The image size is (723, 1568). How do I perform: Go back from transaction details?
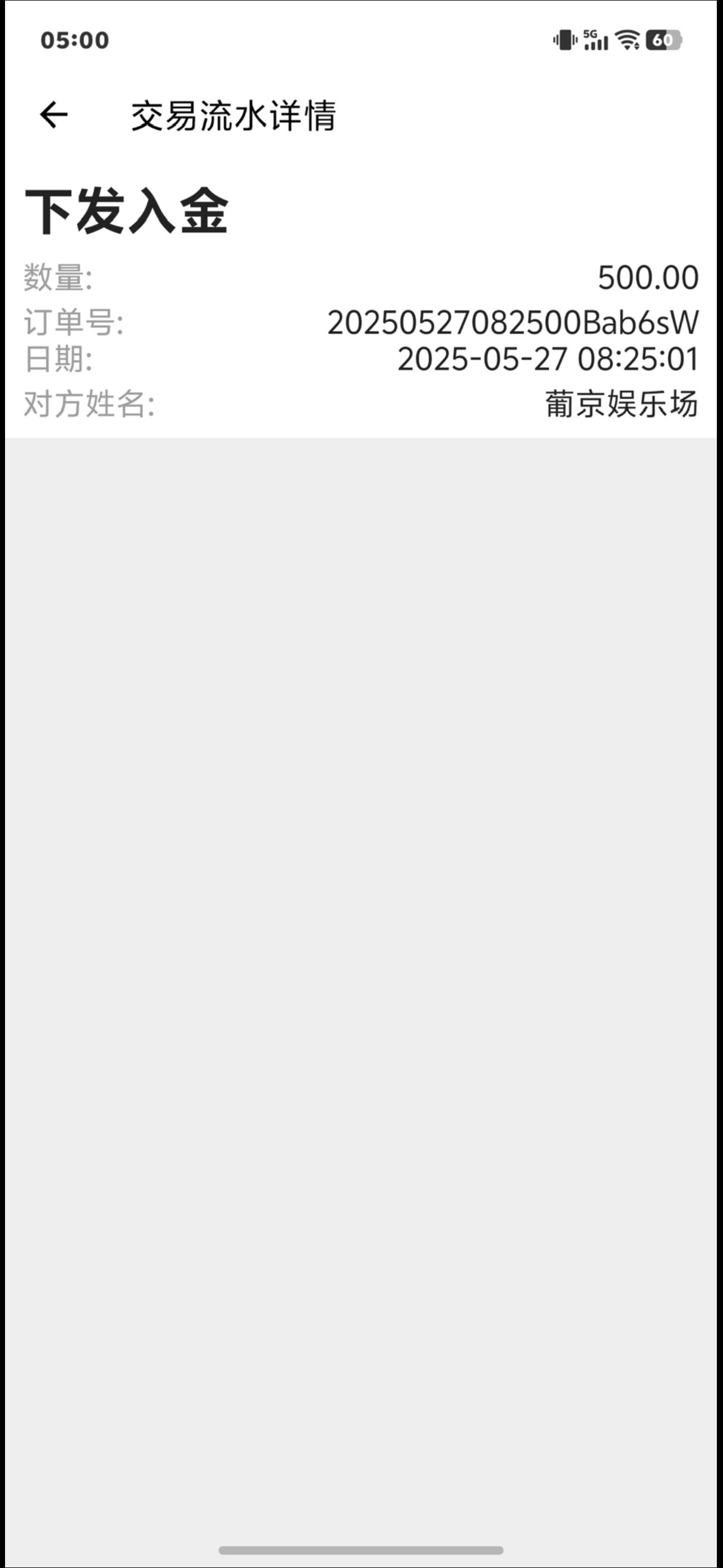54,114
